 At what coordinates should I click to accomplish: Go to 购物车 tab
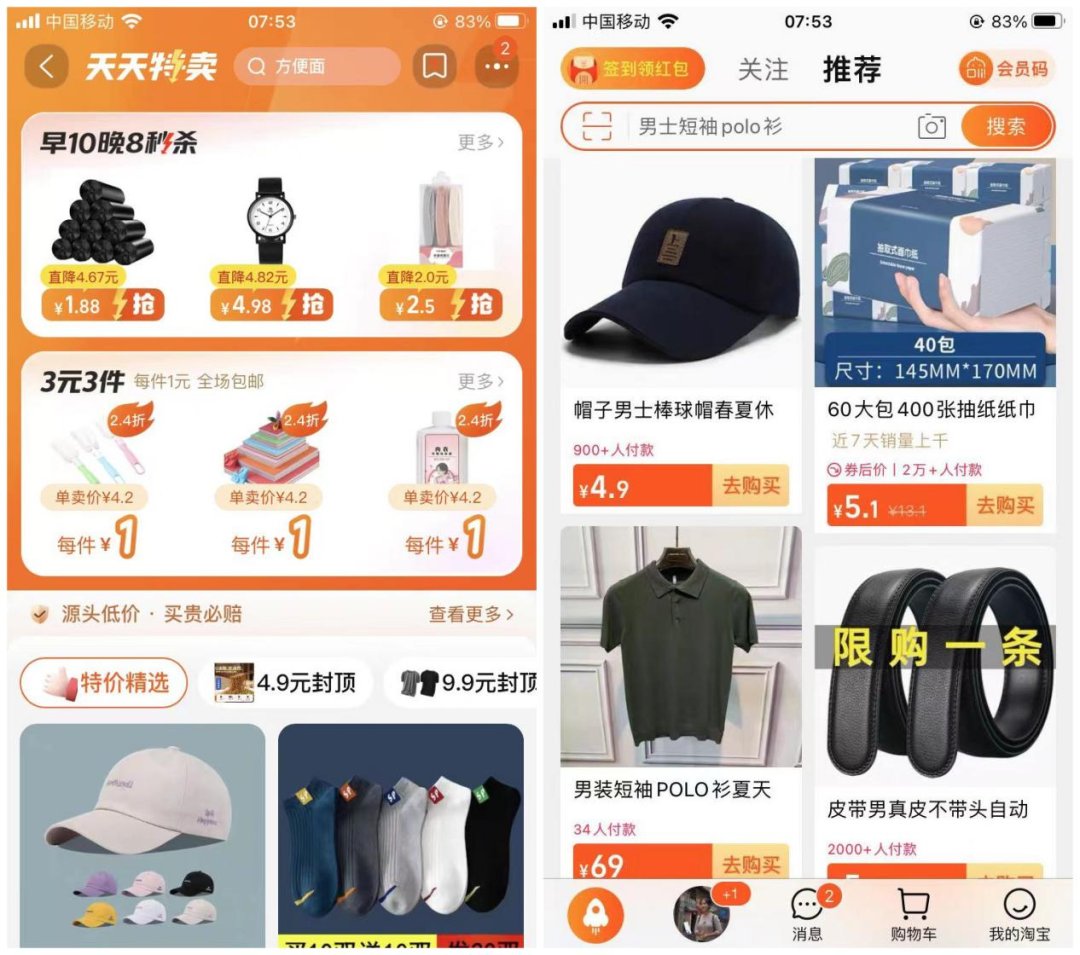[x=911, y=914]
